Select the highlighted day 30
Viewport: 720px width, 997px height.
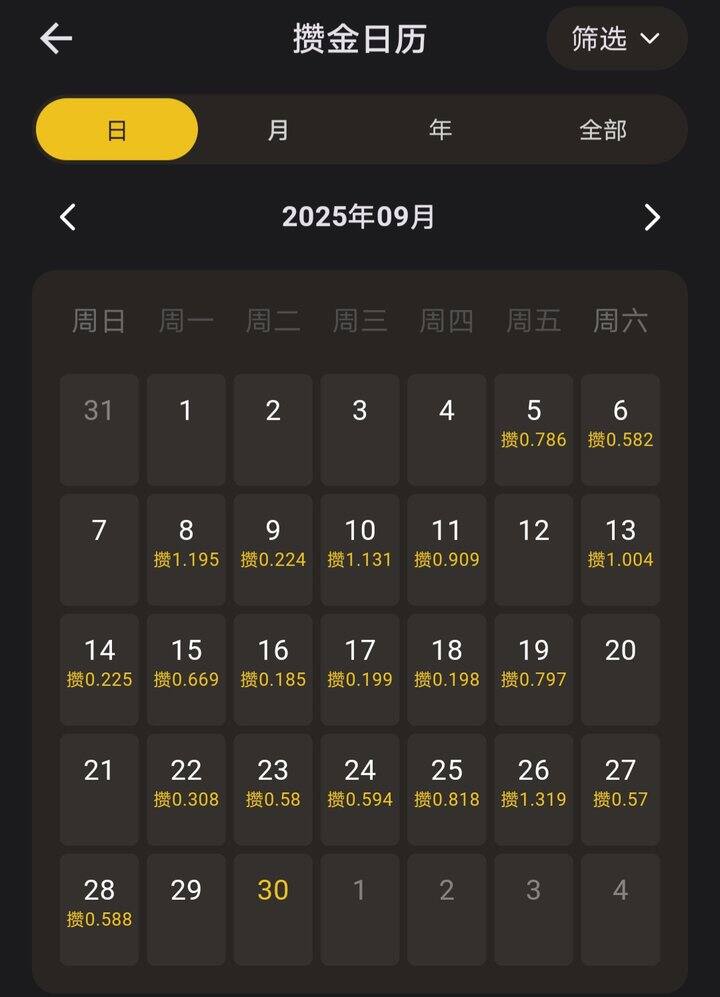273,908
